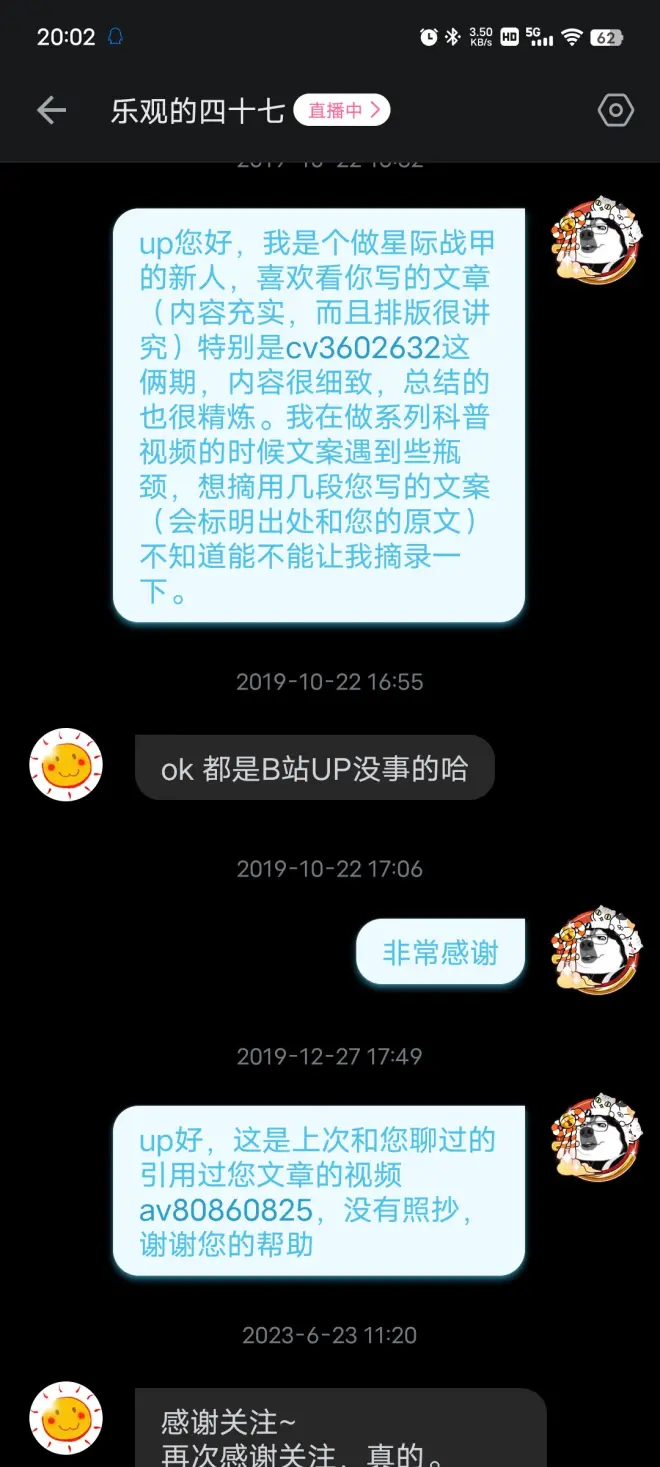Viewport: 660px width, 1467px height.
Task: Open the sun avatar beside the ok reply
Action: pyautogui.click(x=66, y=765)
